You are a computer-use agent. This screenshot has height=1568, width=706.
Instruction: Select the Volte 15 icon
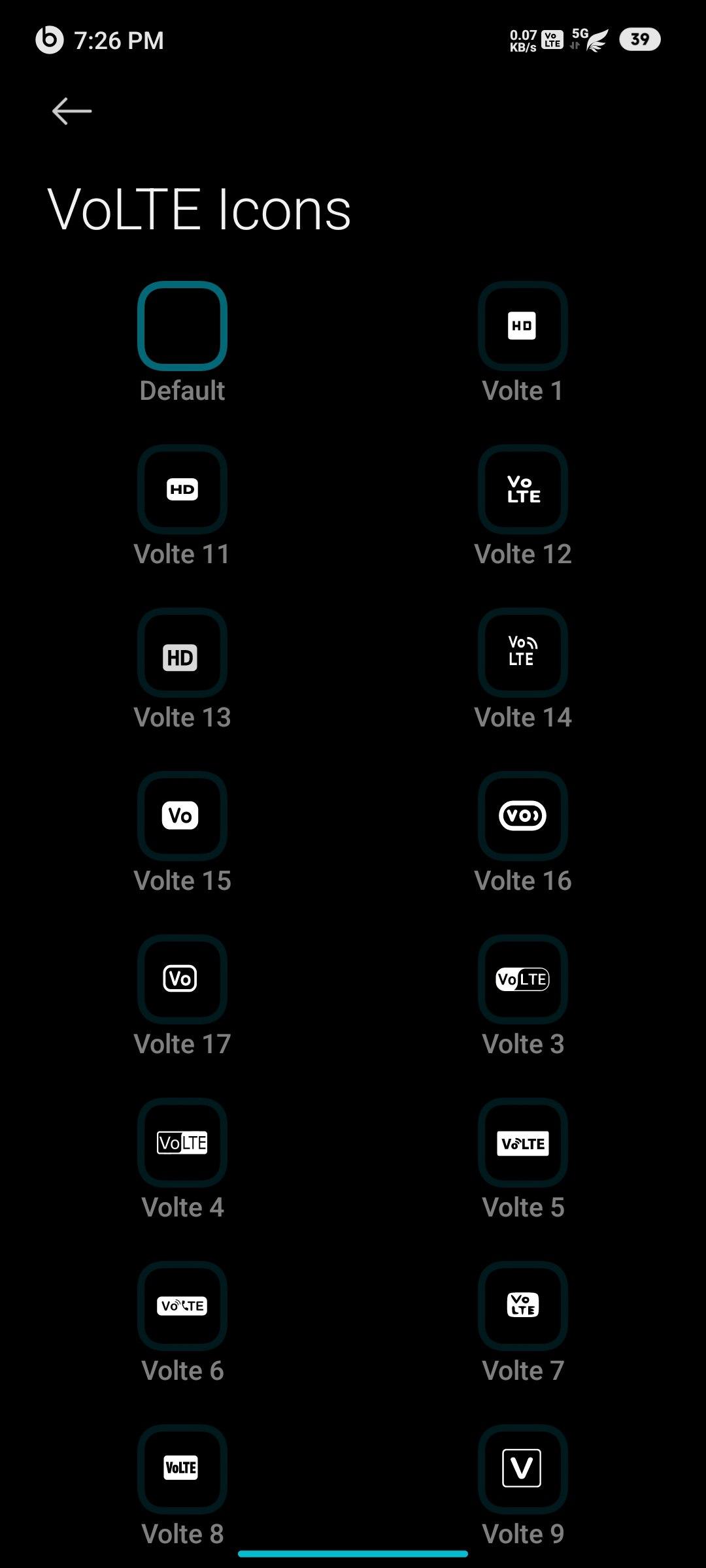tap(182, 816)
